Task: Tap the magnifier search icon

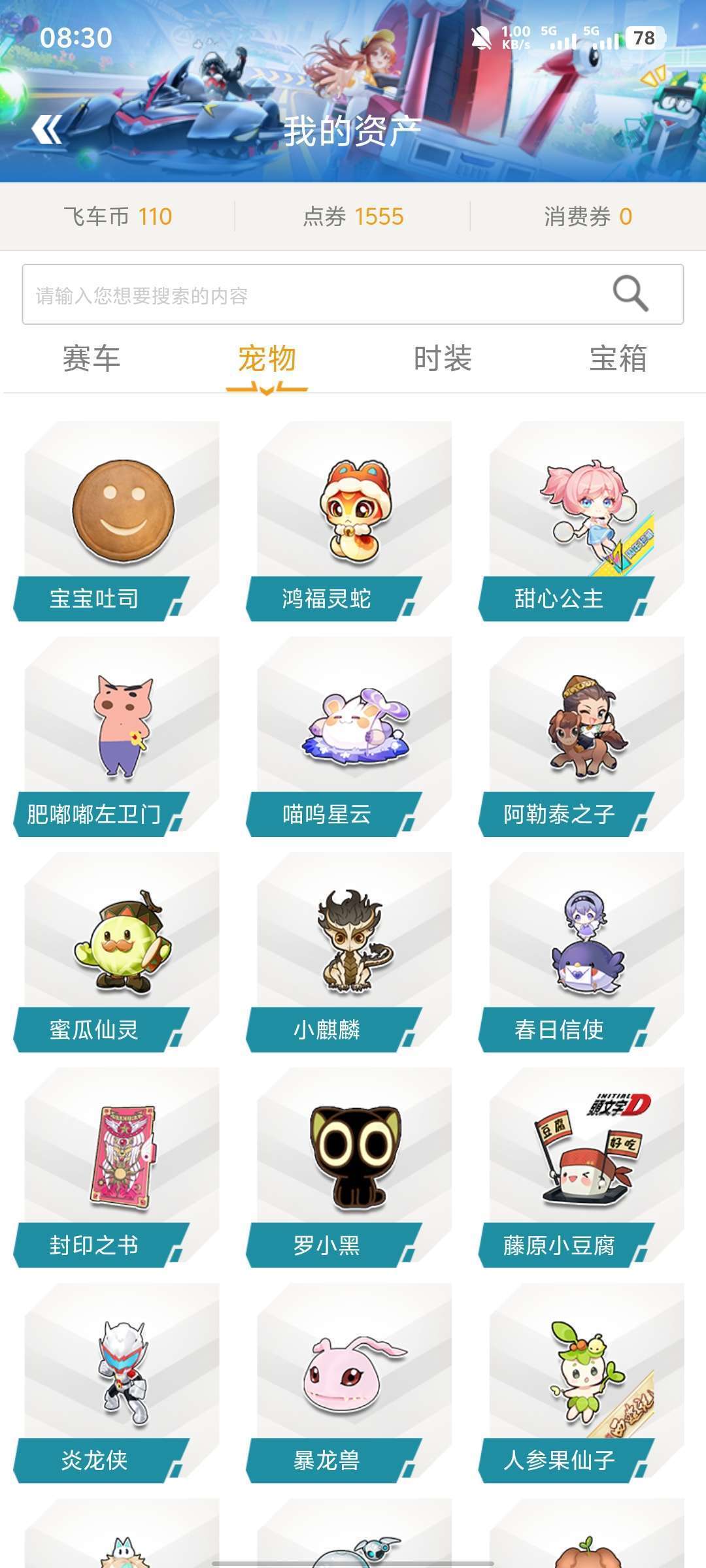Action: (630, 294)
